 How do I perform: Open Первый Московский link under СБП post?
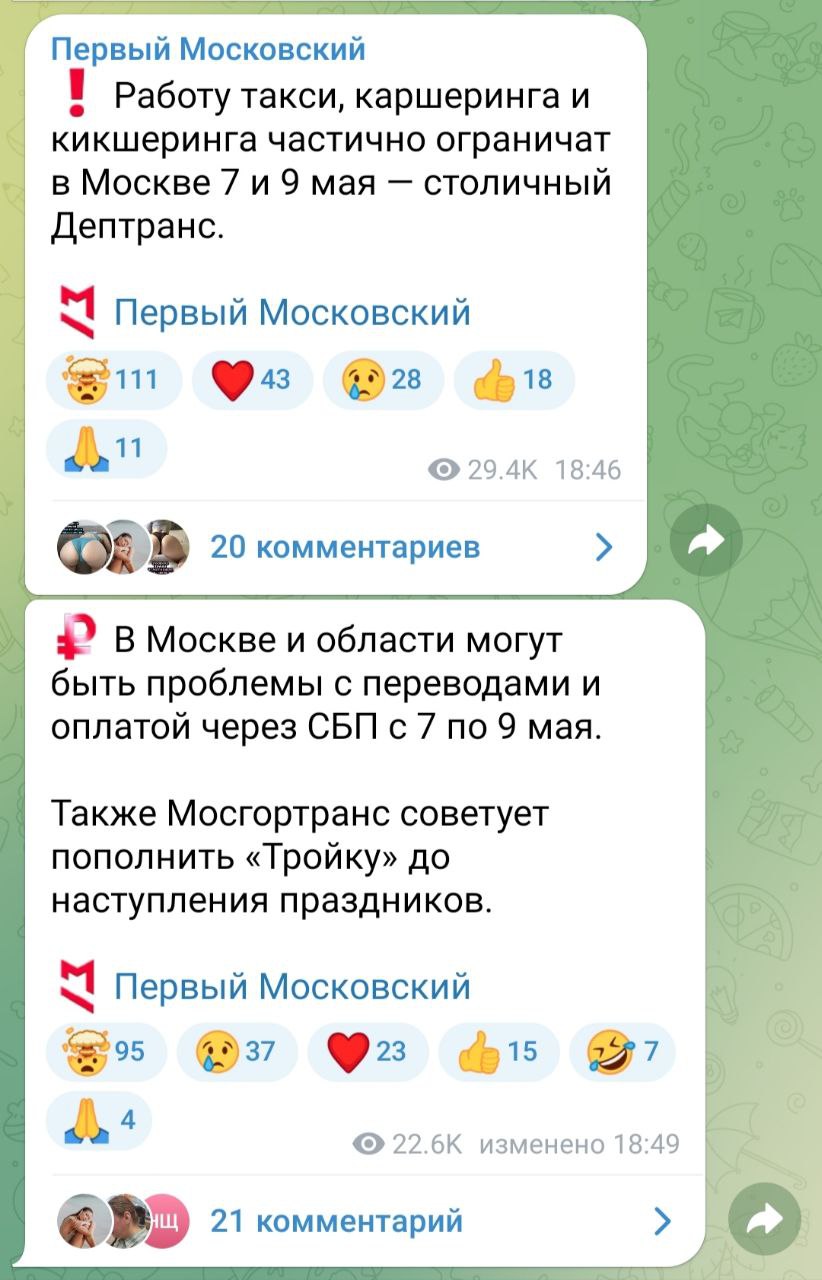tap(292, 986)
